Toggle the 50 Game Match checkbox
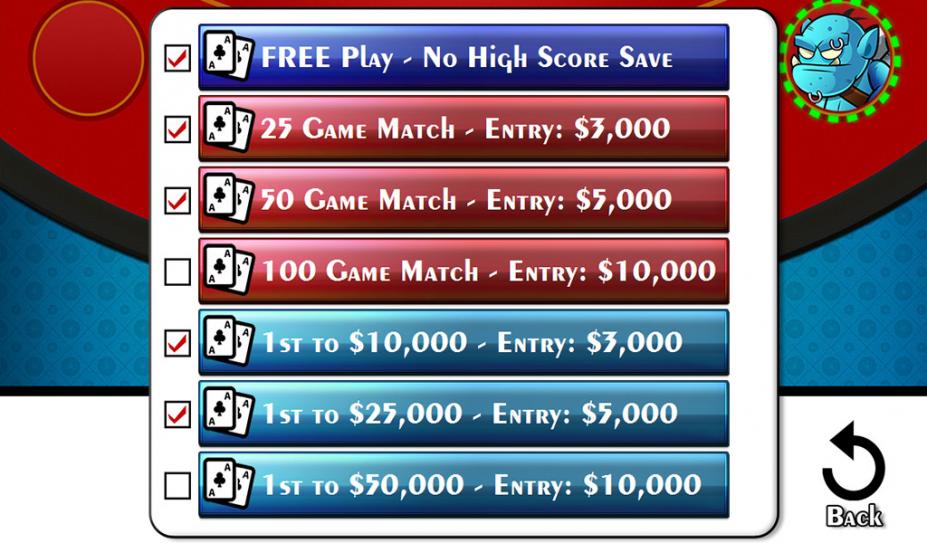This screenshot has width=927, height=543. (x=177, y=201)
